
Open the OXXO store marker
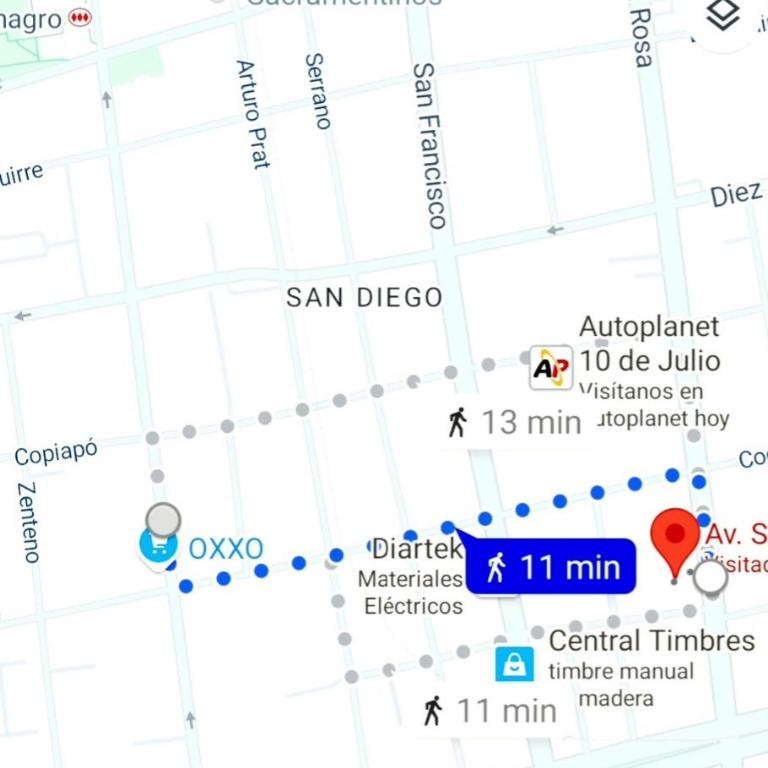click(158, 546)
